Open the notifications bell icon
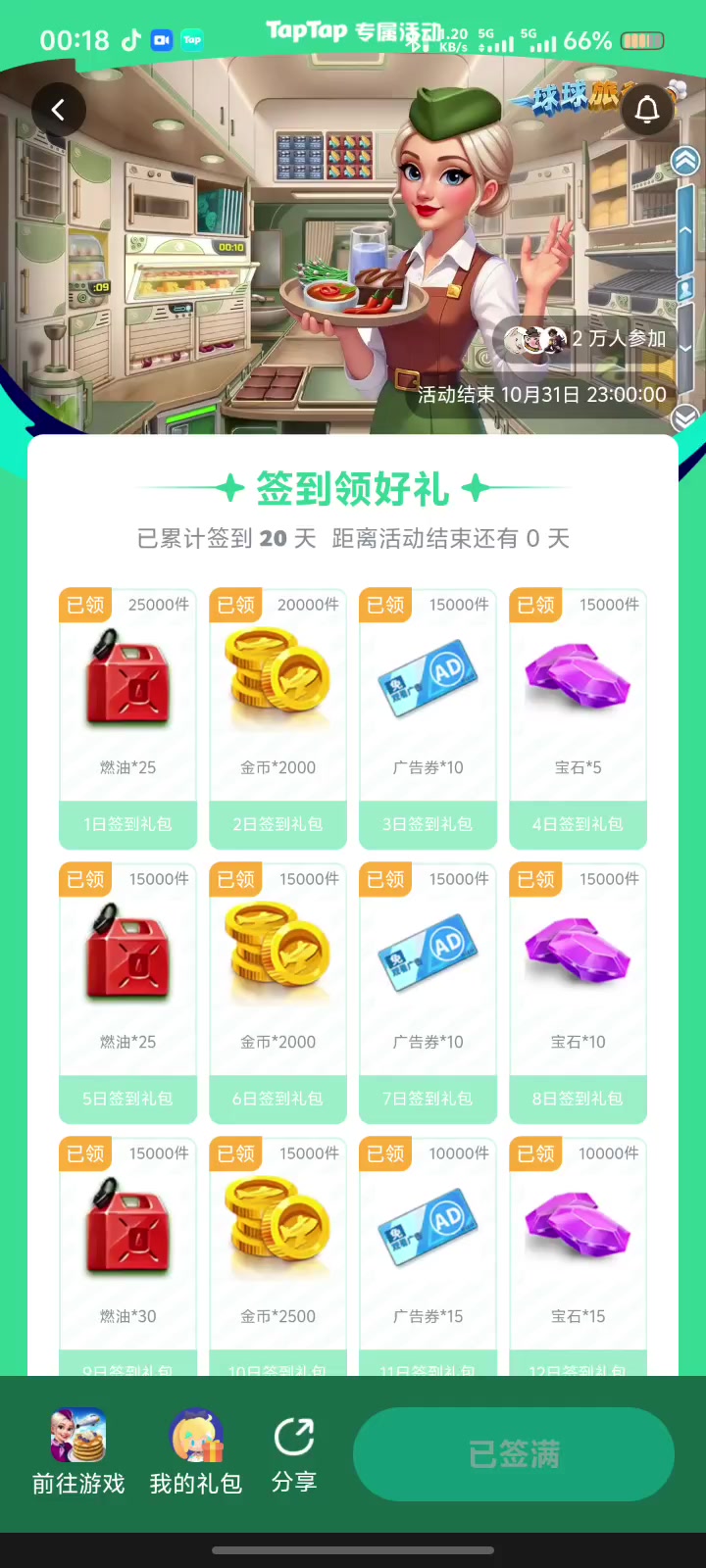Screen dimensions: 706x1568 pyautogui.click(x=647, y=110)
